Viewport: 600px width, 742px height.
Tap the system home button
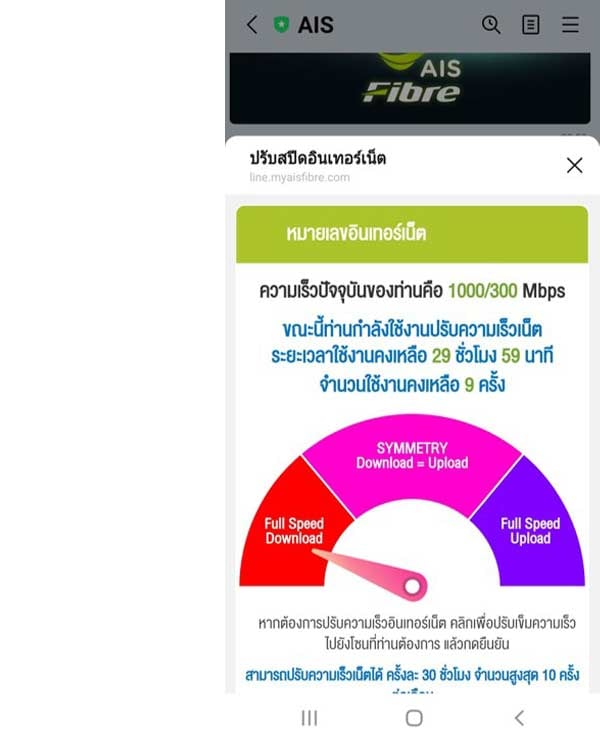[414, 718]
